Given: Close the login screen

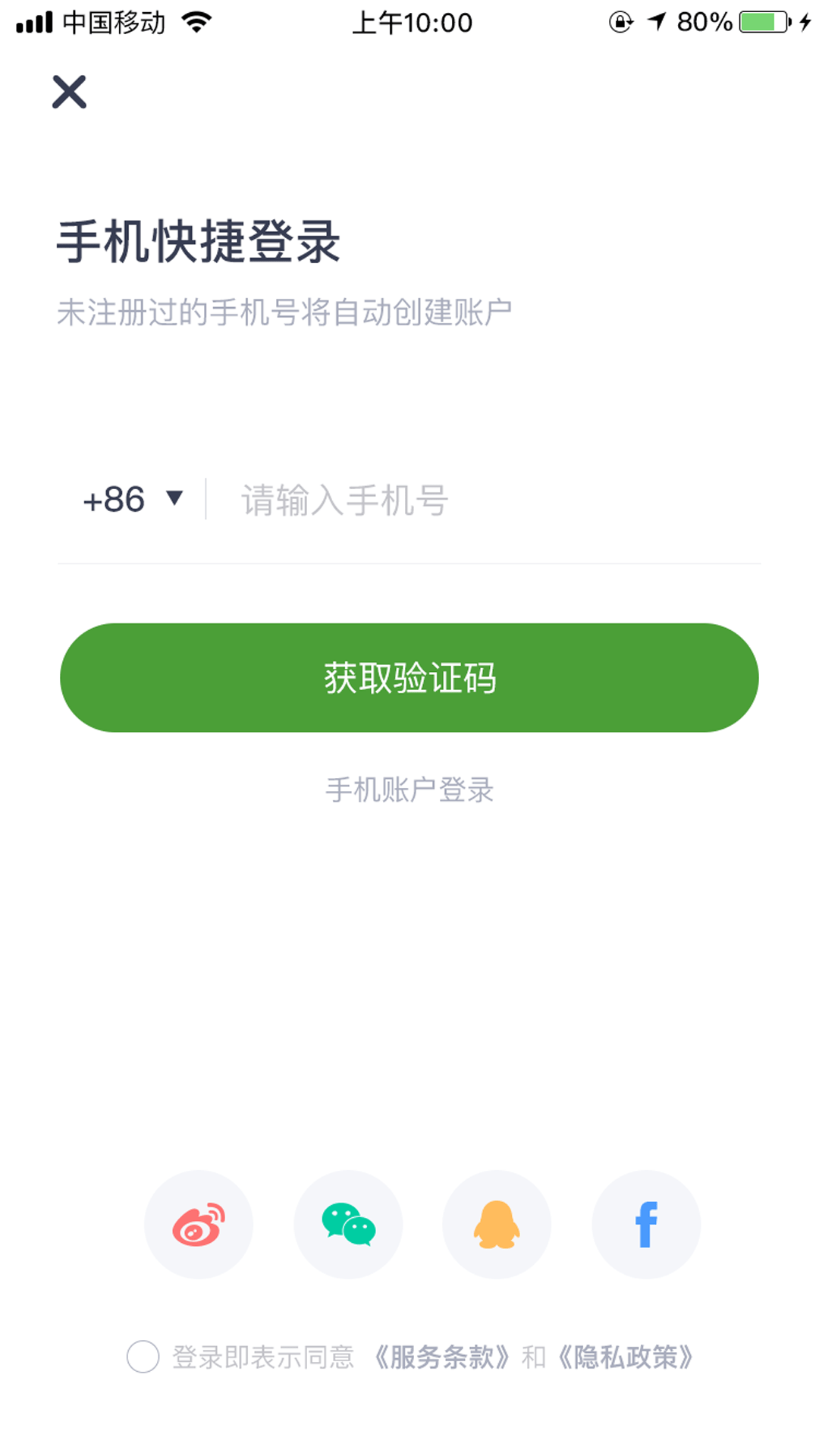Looking at the screenshot, I should pyautogui.click(x=69, y=92).
